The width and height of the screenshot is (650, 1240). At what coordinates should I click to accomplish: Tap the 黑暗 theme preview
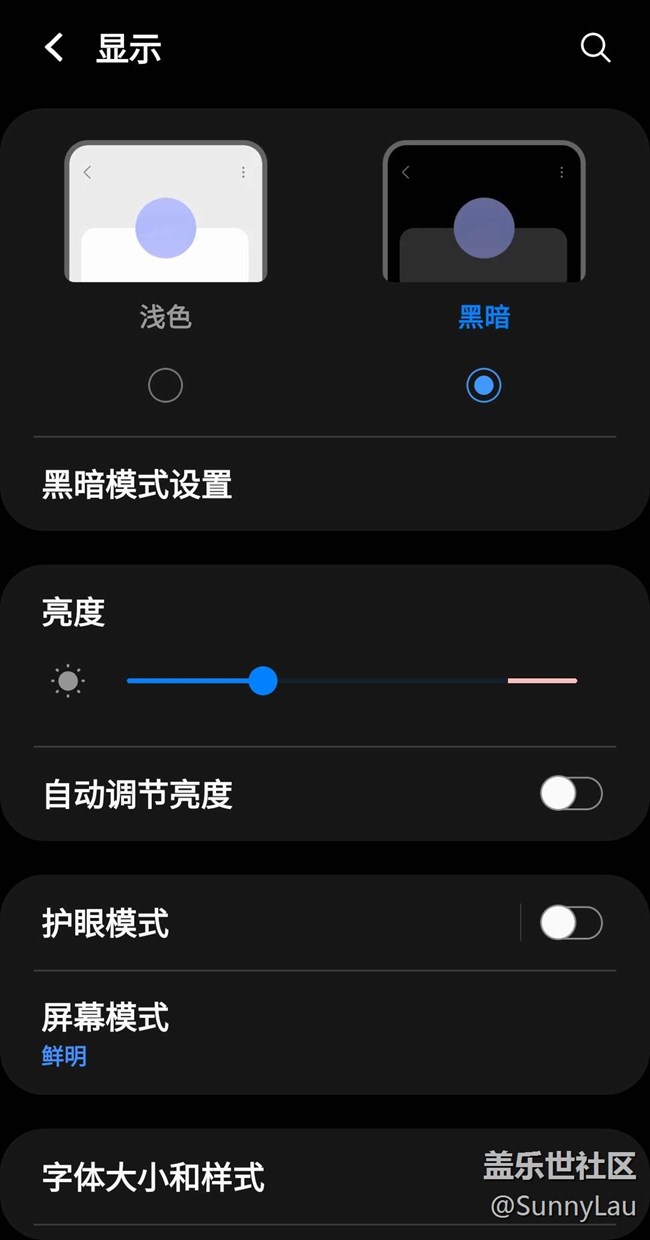tap(484, 211)
